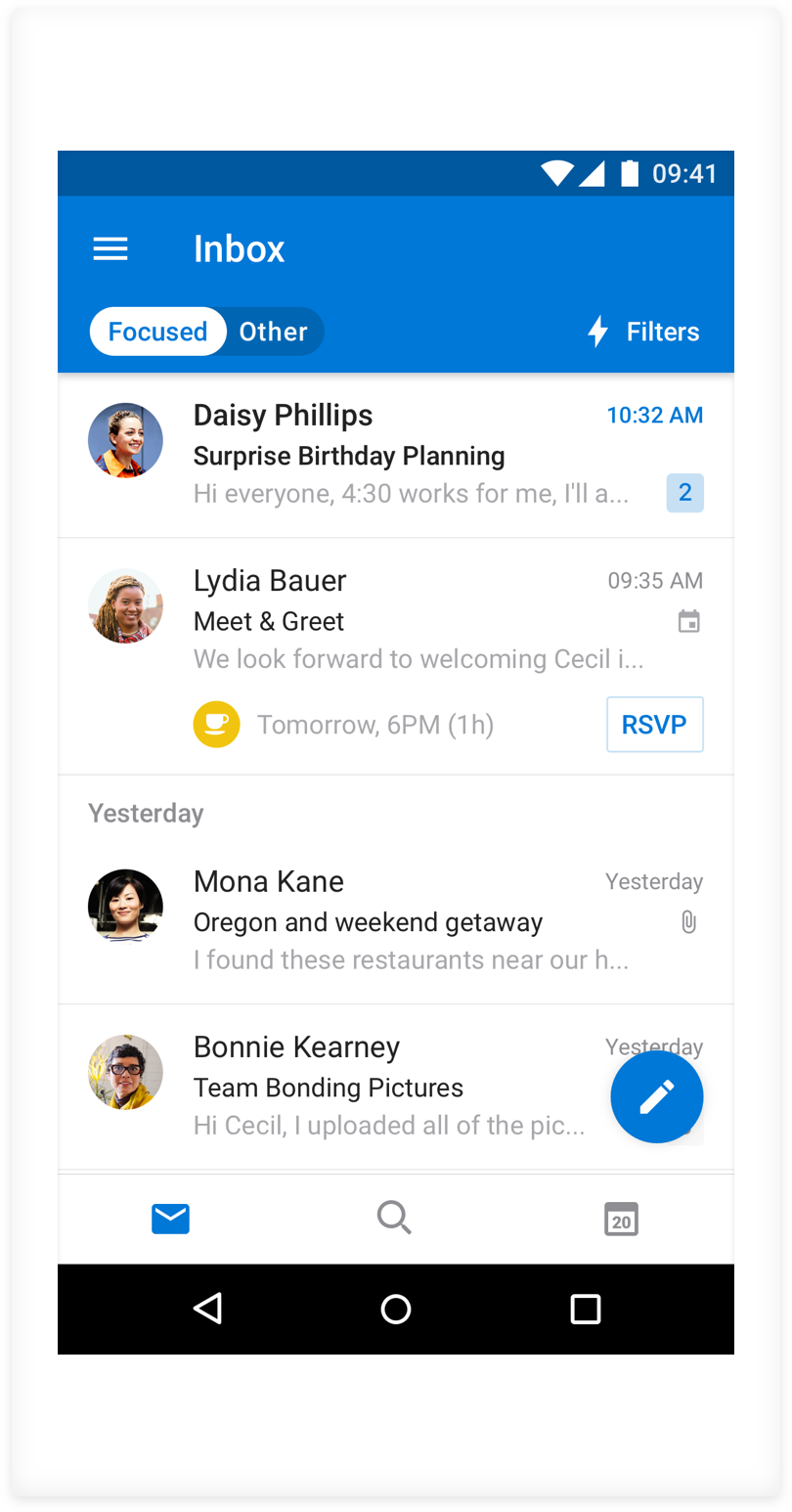Tap the coffee cup event icon
Image resolution: width=792 pixels, height=1512 pixels.
click(x=216, y=724)
